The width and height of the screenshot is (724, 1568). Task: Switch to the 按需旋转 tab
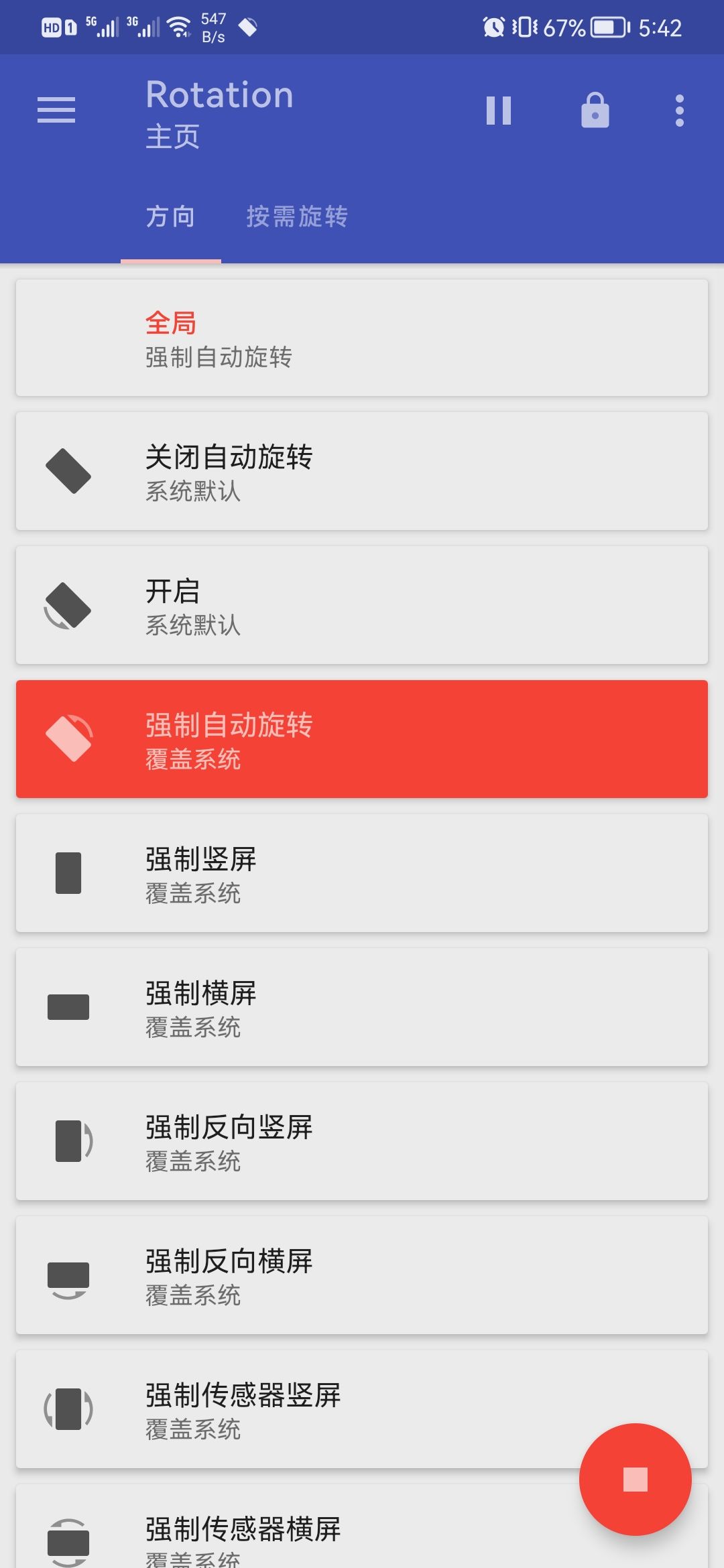tap(297, 216)
